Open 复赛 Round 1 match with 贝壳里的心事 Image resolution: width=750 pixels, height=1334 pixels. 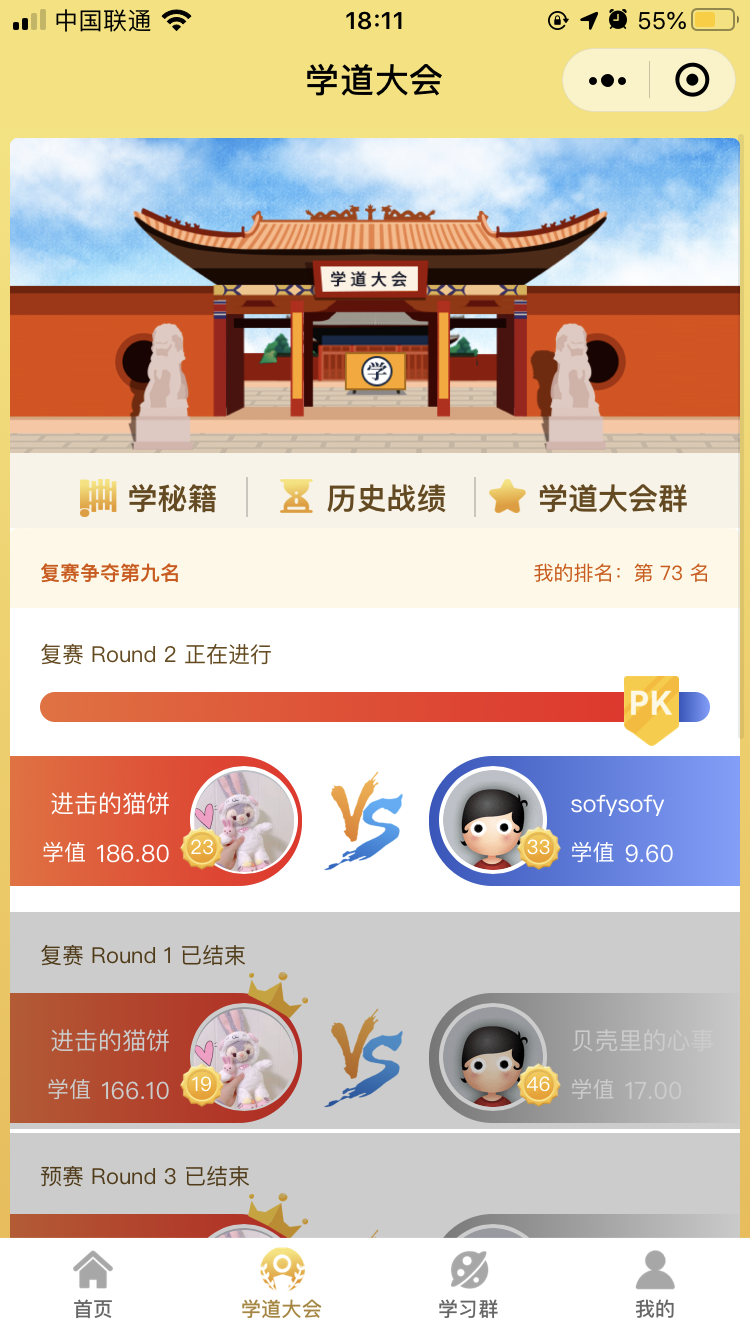[584, 1058]
